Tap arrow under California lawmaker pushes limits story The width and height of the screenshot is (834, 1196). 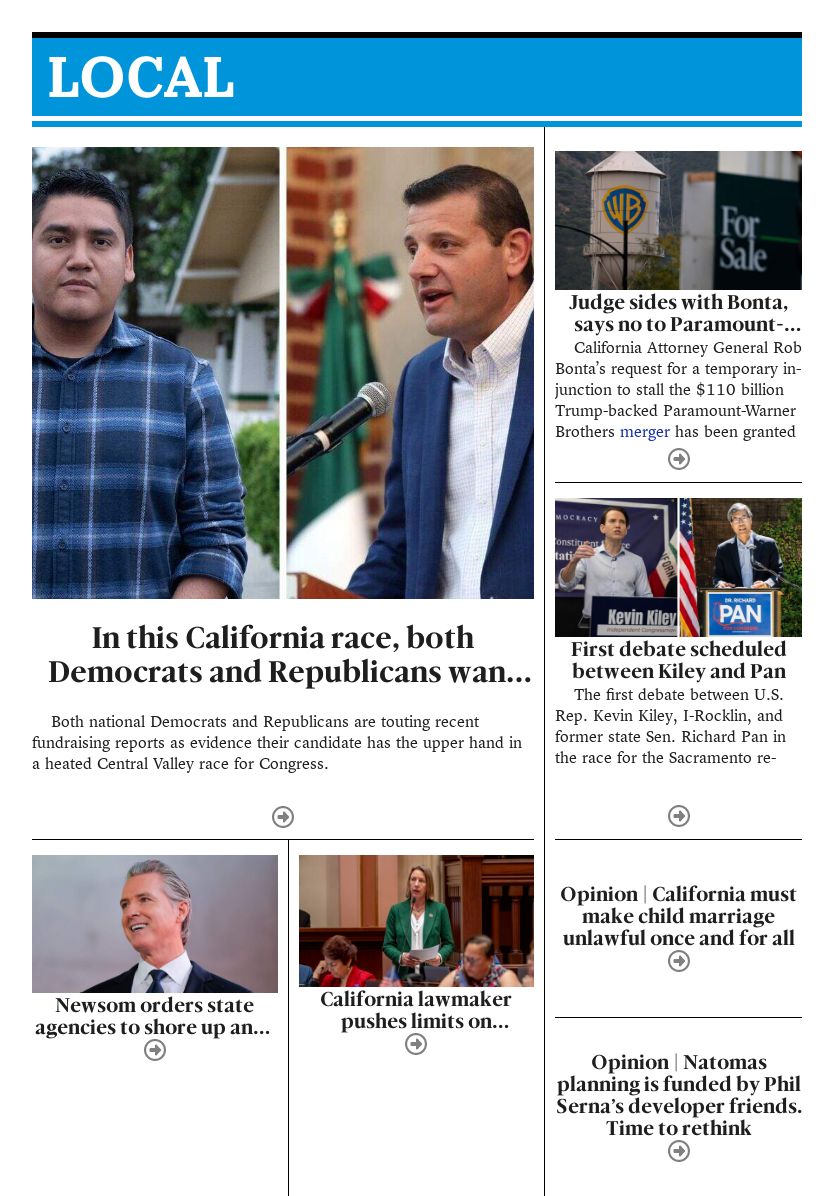[x=416, y=1044]
